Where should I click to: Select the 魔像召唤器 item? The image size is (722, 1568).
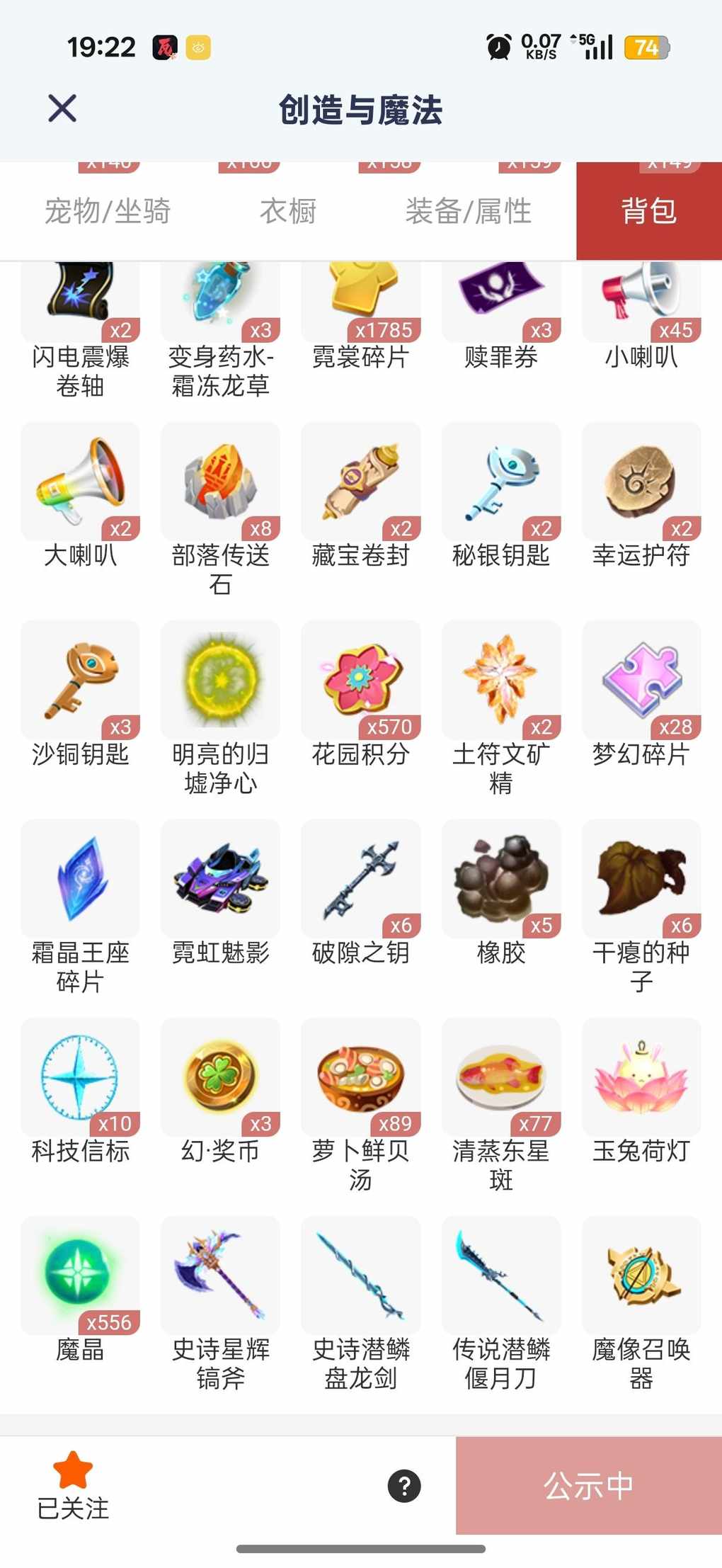point(641,1276)
